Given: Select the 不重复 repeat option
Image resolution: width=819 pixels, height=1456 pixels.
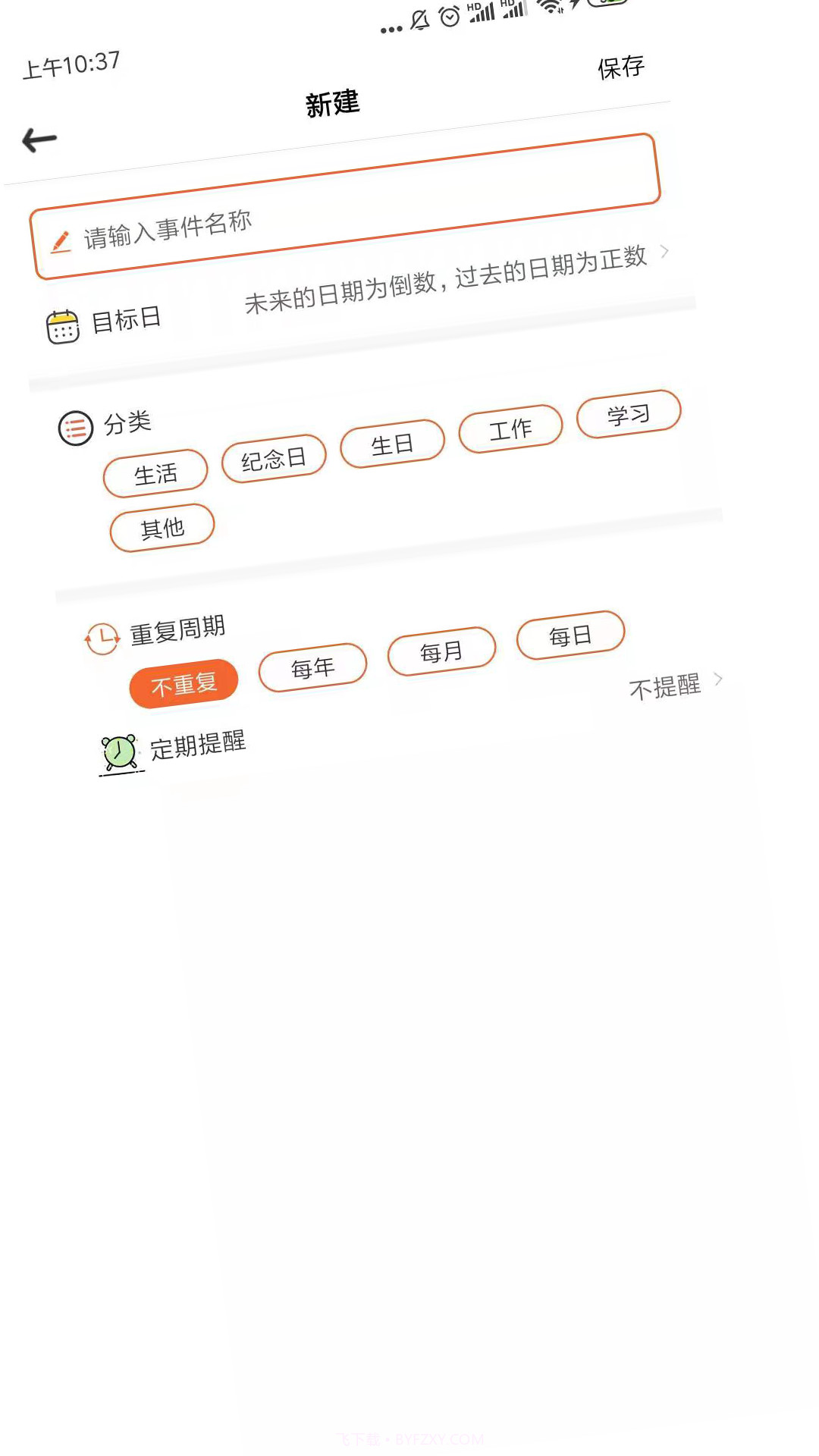Looking at the screenshot, I should (x=184, y=682).
